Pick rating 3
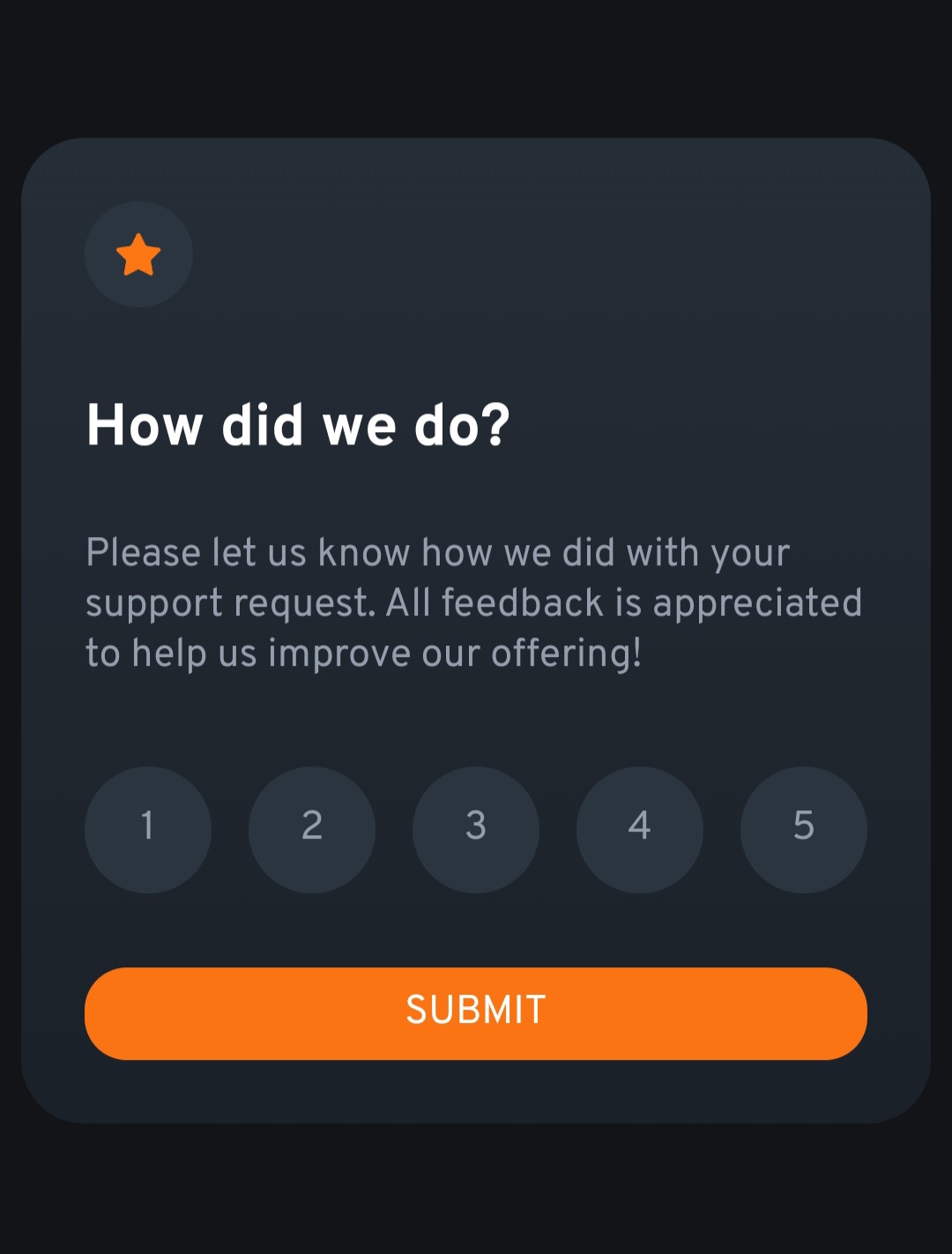The image size is (952, 1254). pyautogui.click(x=475, y=829)
